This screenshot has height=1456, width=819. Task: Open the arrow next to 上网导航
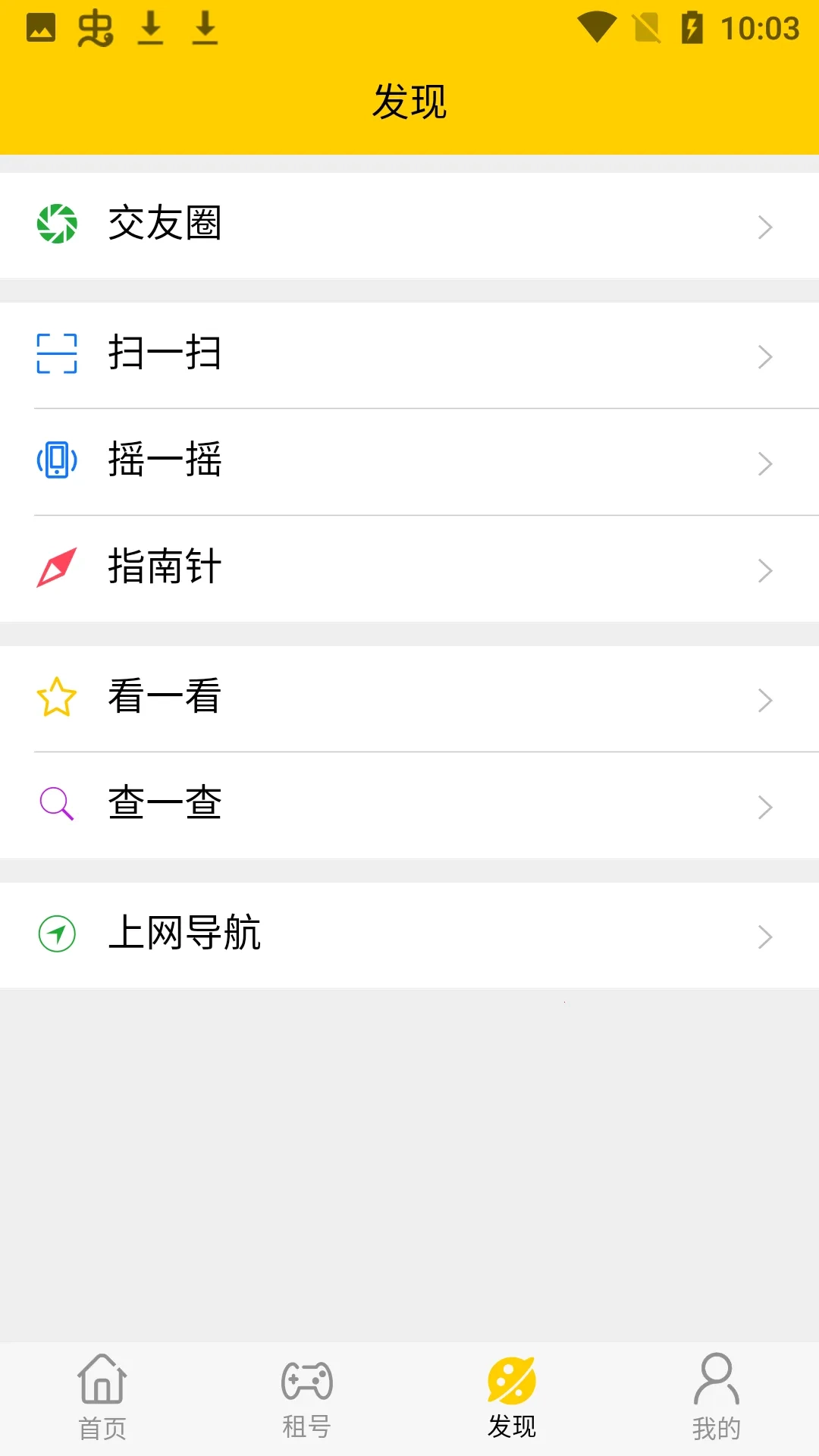(764, 937)
